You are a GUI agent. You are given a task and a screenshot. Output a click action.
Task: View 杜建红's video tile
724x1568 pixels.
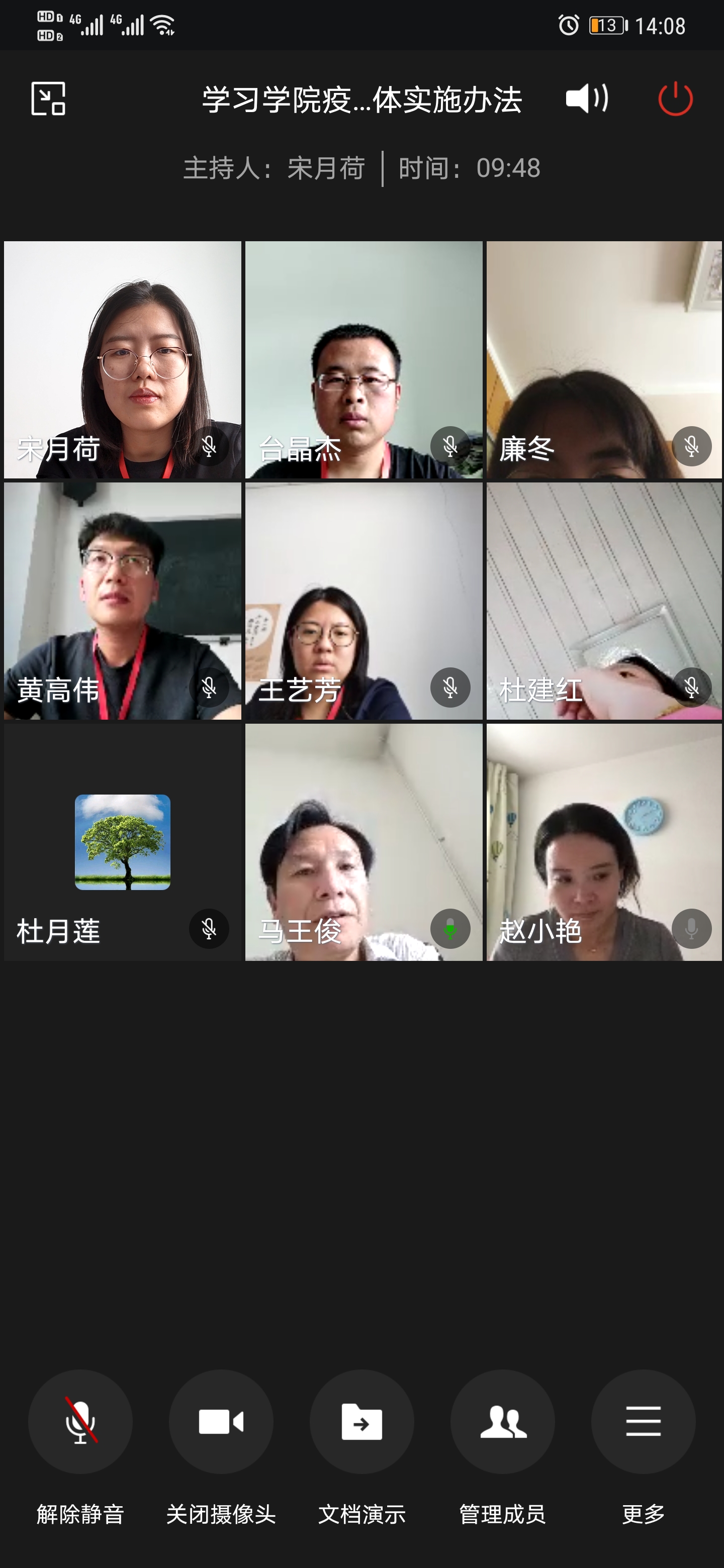604,601
